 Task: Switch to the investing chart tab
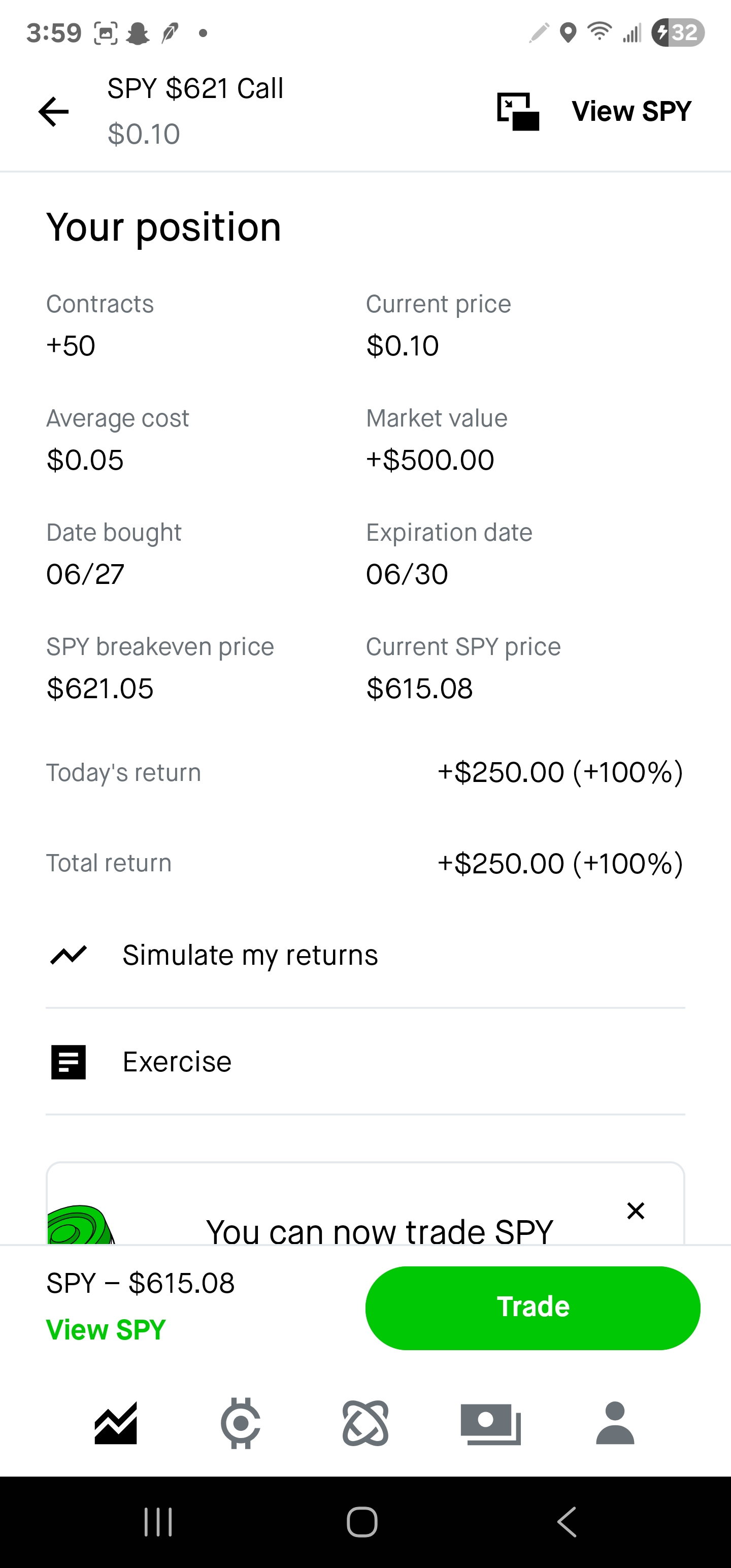point(116,1423)
